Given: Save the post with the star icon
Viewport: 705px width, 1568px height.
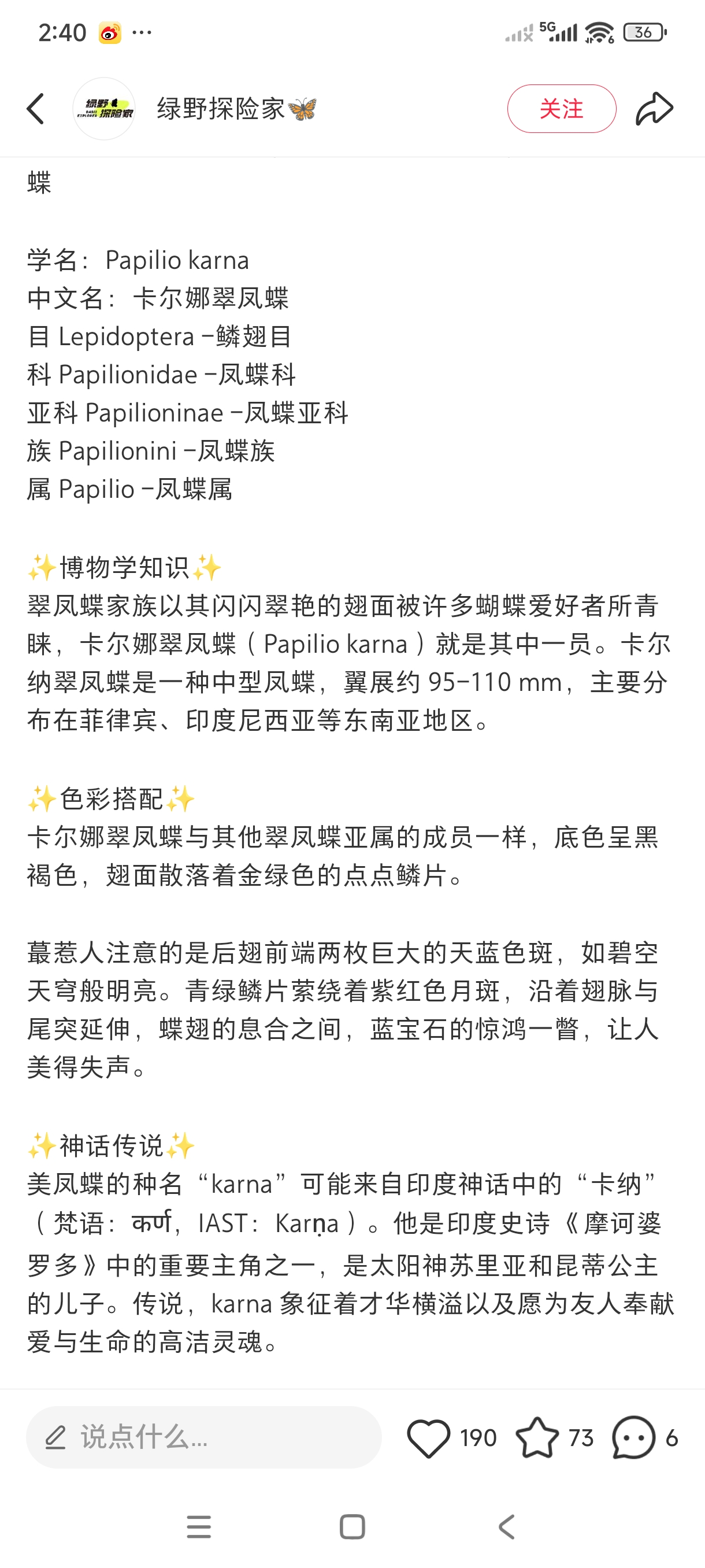Looking at the screenshot, I should [536, 1437].
